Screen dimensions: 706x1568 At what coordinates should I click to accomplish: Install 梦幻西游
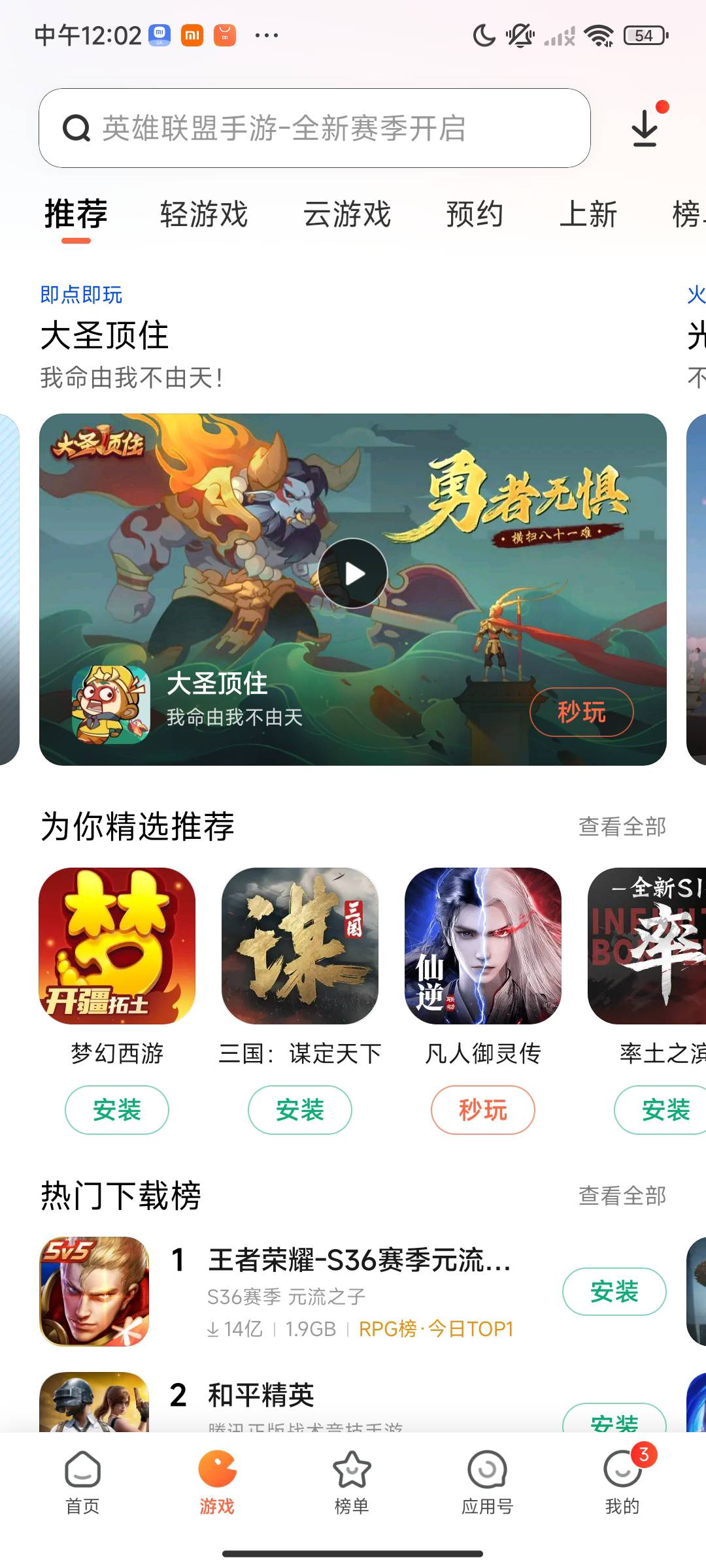[117, 1110]
